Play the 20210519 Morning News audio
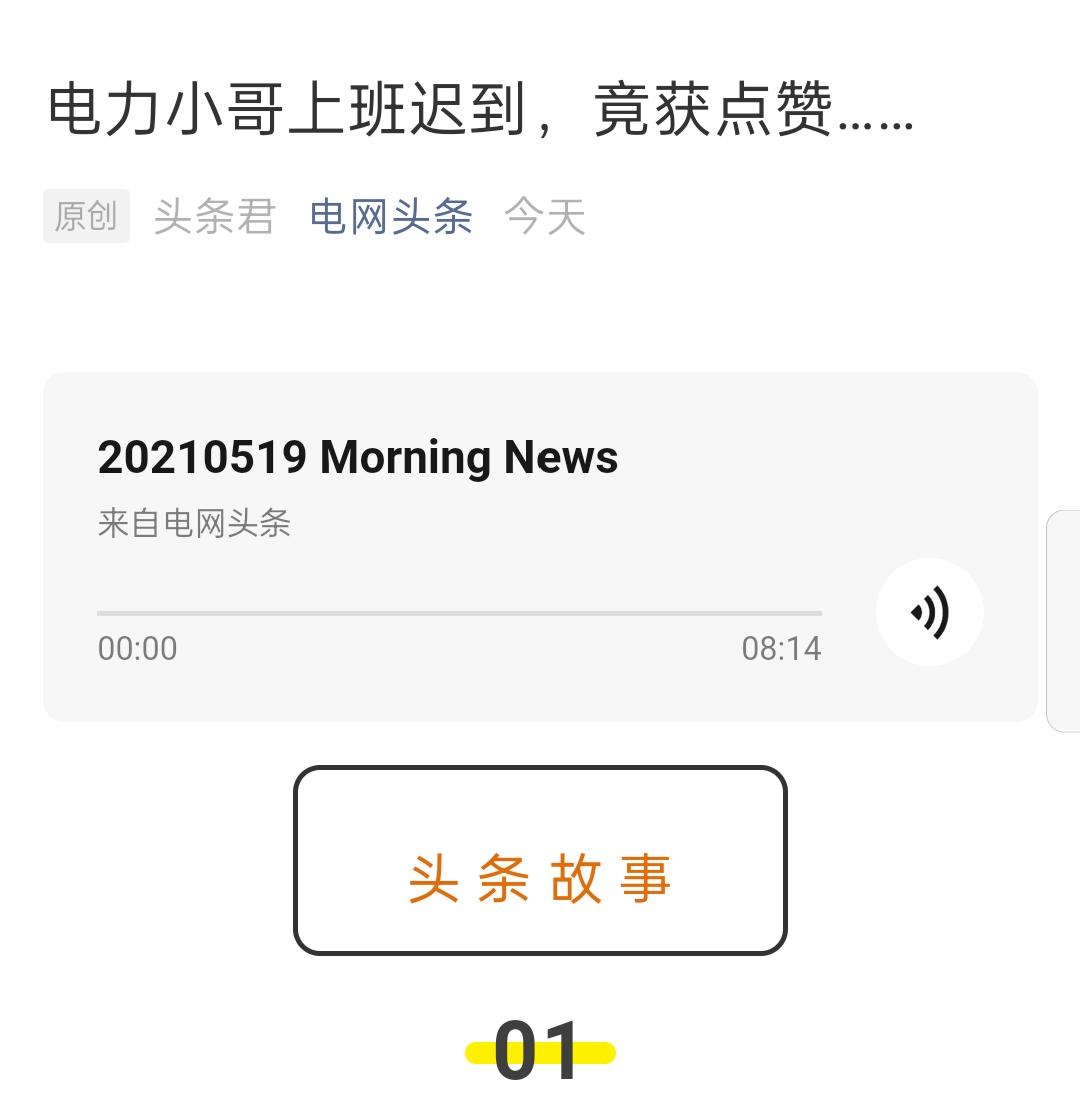This screenshot has height=1109, width=1080. point(929,612)
